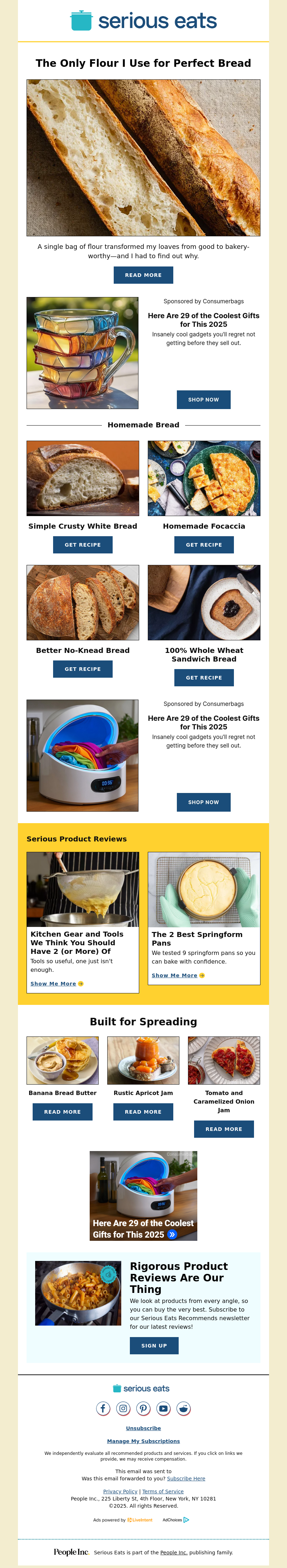The height and width of the screenshot is (1568, 287).
Task: Visit the Serious Eats Pinterest page
Action: (143, 1408)
